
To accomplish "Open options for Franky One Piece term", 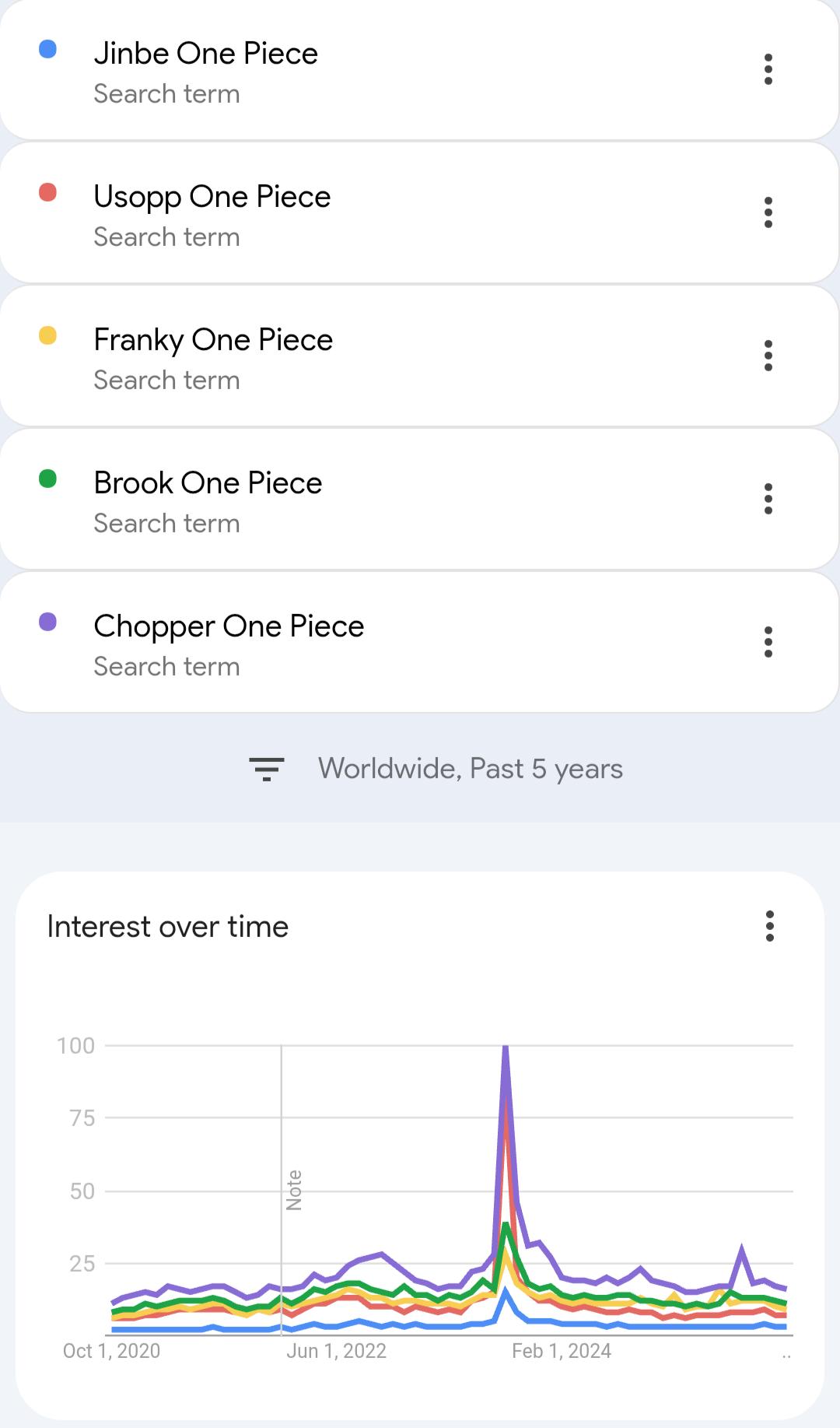I will click(x=768, y=356).
